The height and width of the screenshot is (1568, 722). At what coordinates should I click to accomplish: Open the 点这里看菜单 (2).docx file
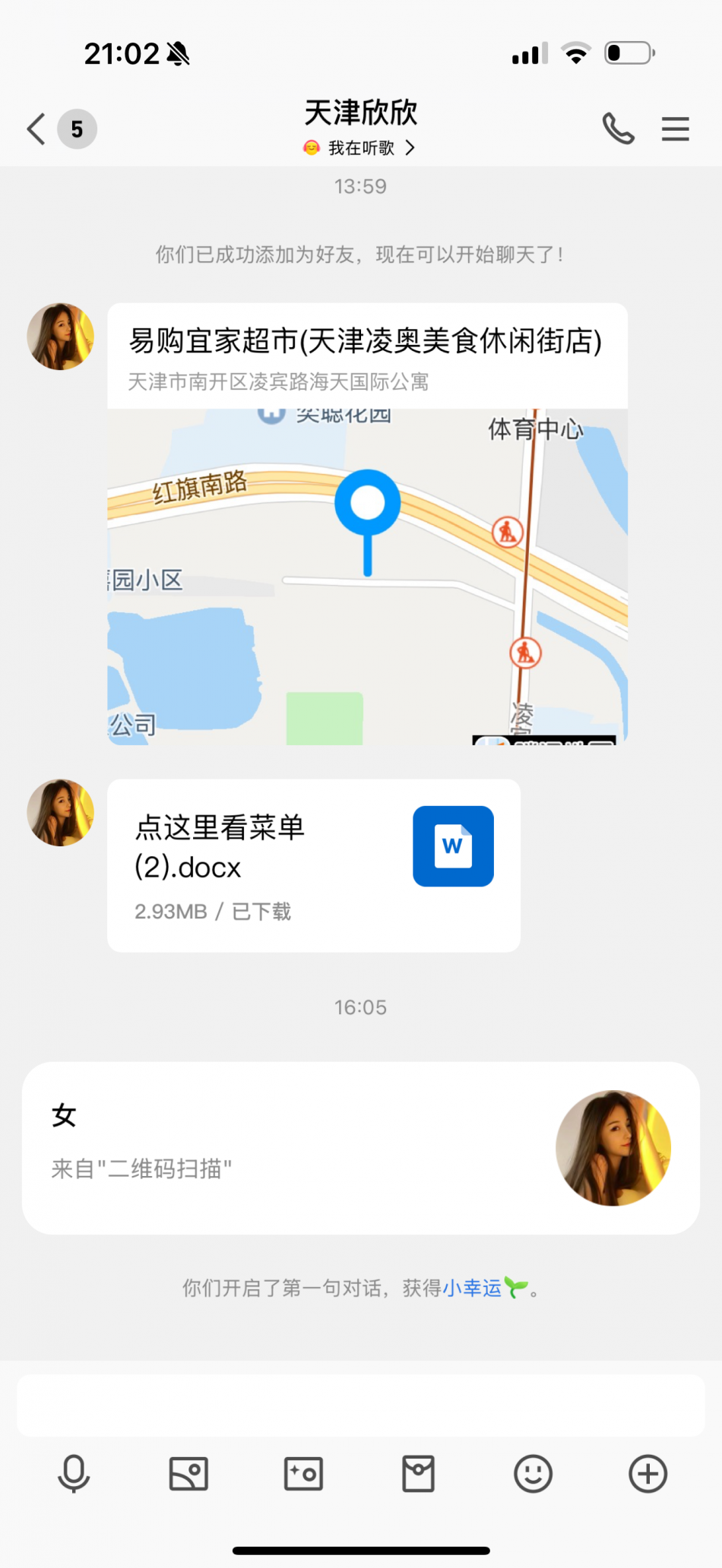(313, 865)
